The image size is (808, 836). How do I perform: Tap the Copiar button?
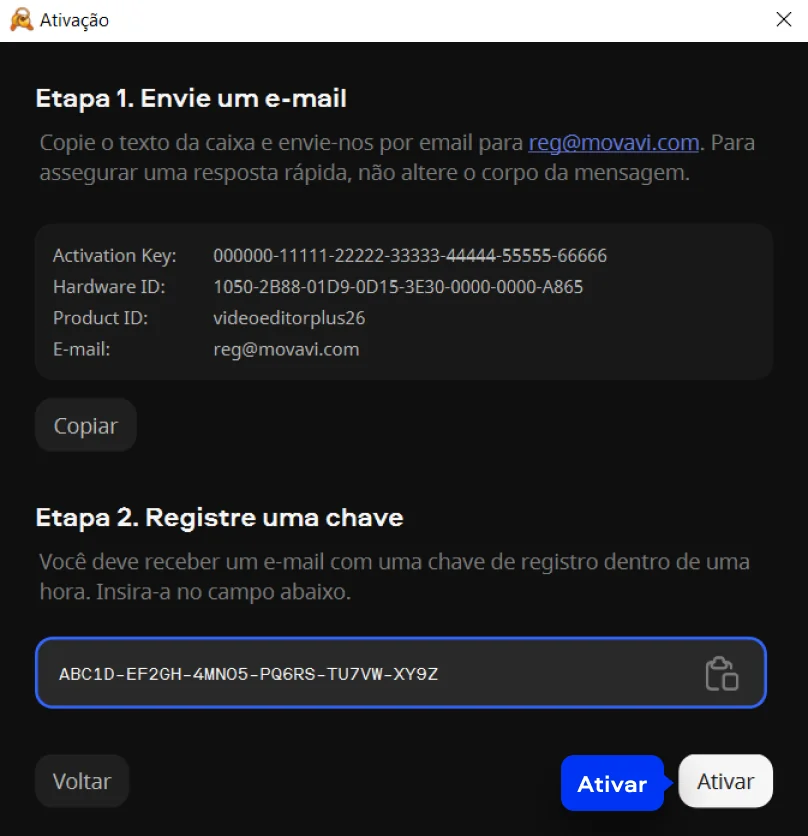(x=86, y=426)
